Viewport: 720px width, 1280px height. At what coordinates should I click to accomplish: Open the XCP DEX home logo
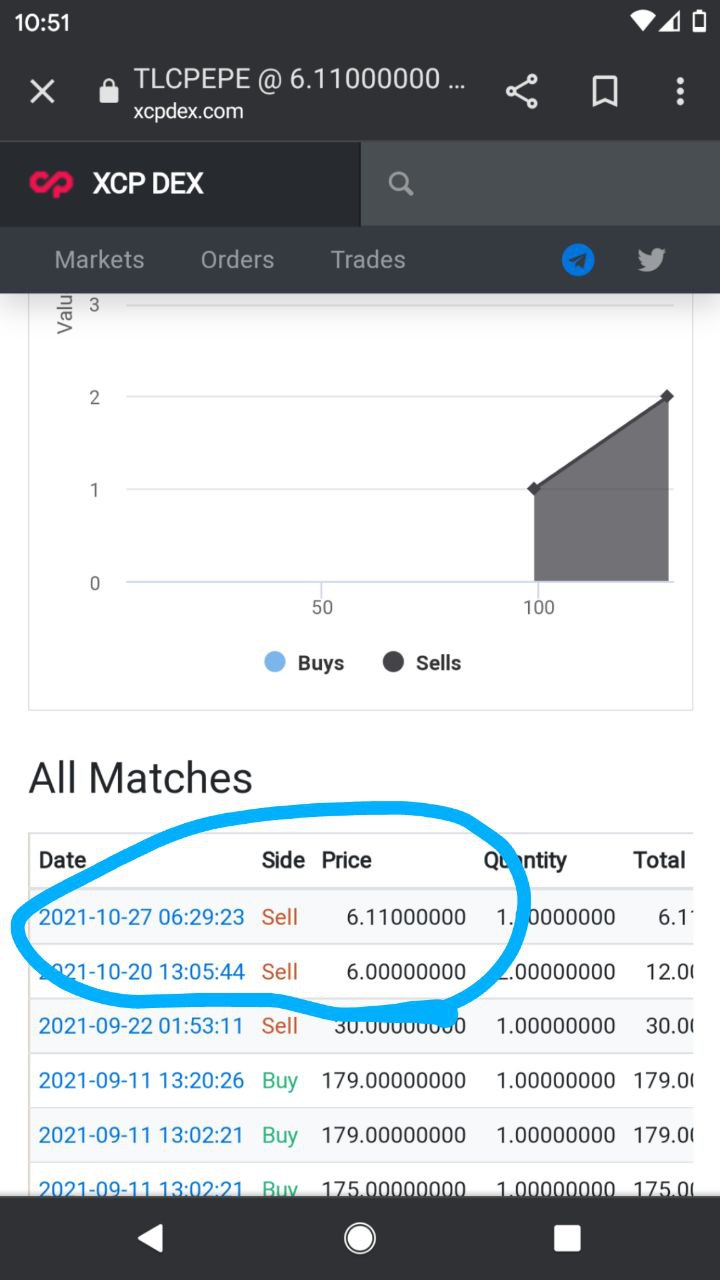pyautogui.click(x=117, y=184)
